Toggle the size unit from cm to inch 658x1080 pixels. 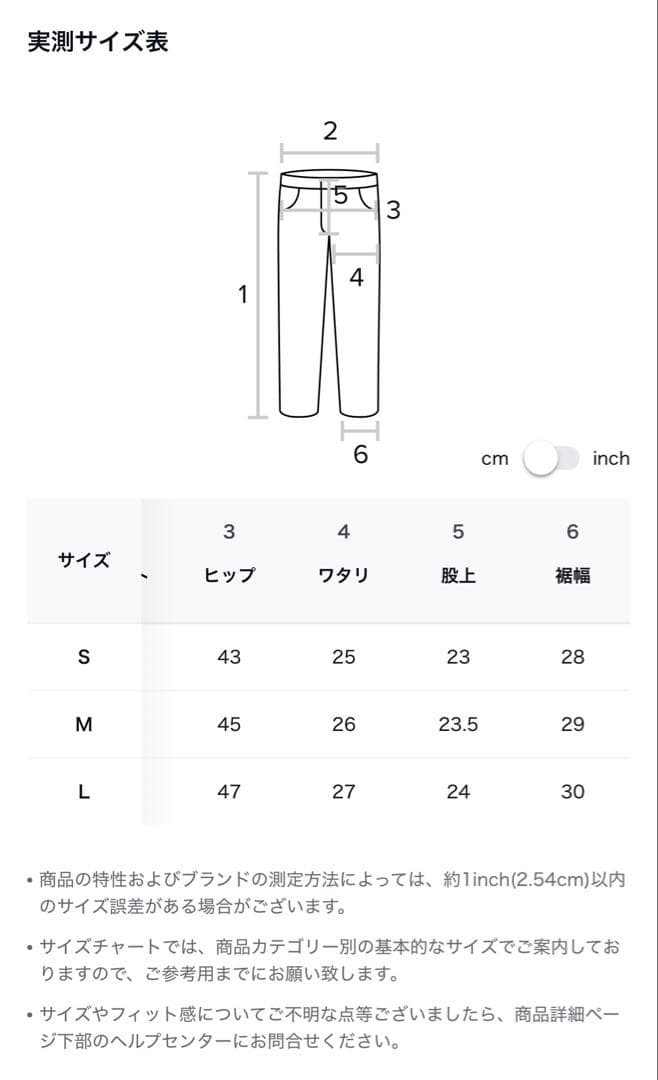[551, 459]
